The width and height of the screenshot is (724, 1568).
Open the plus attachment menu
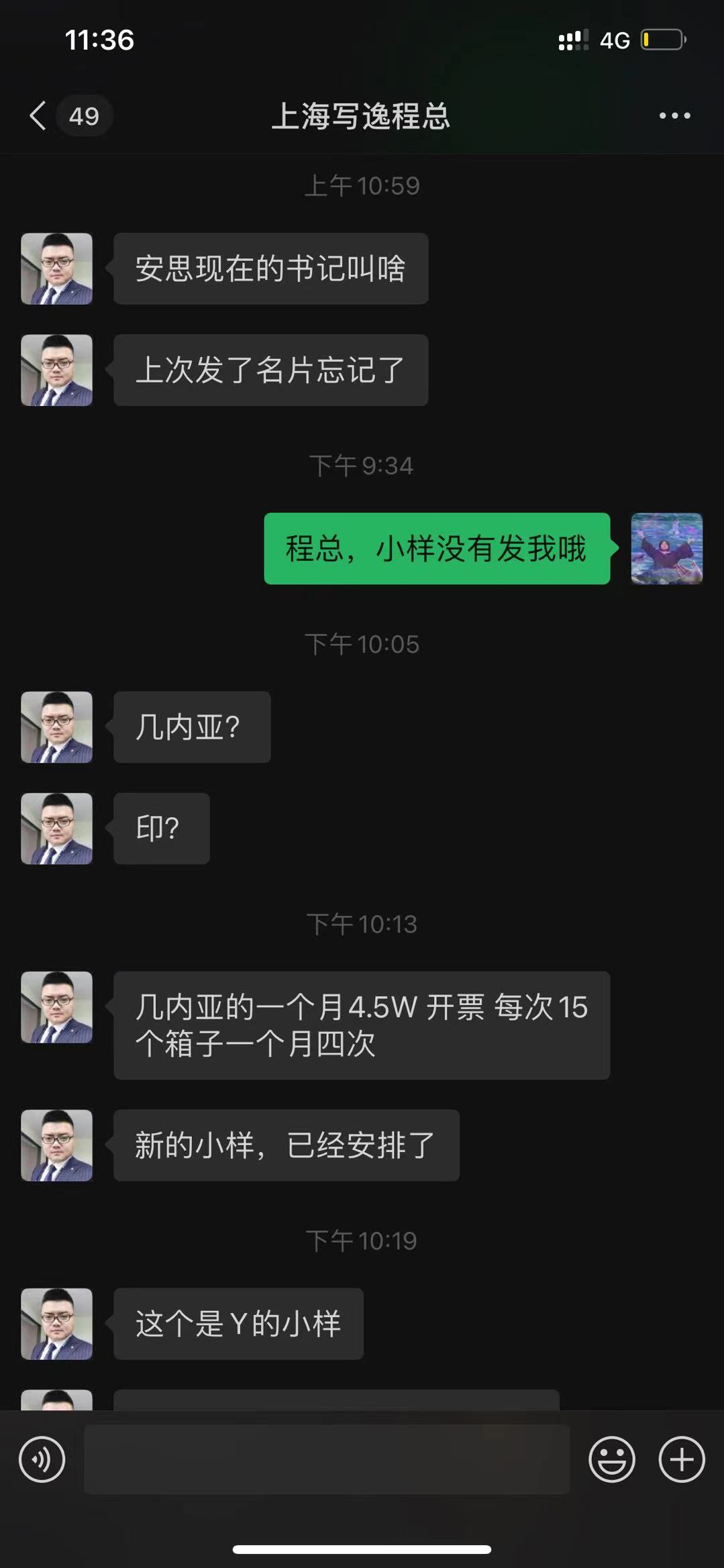pyautogui.click(x=682, y=1459)
